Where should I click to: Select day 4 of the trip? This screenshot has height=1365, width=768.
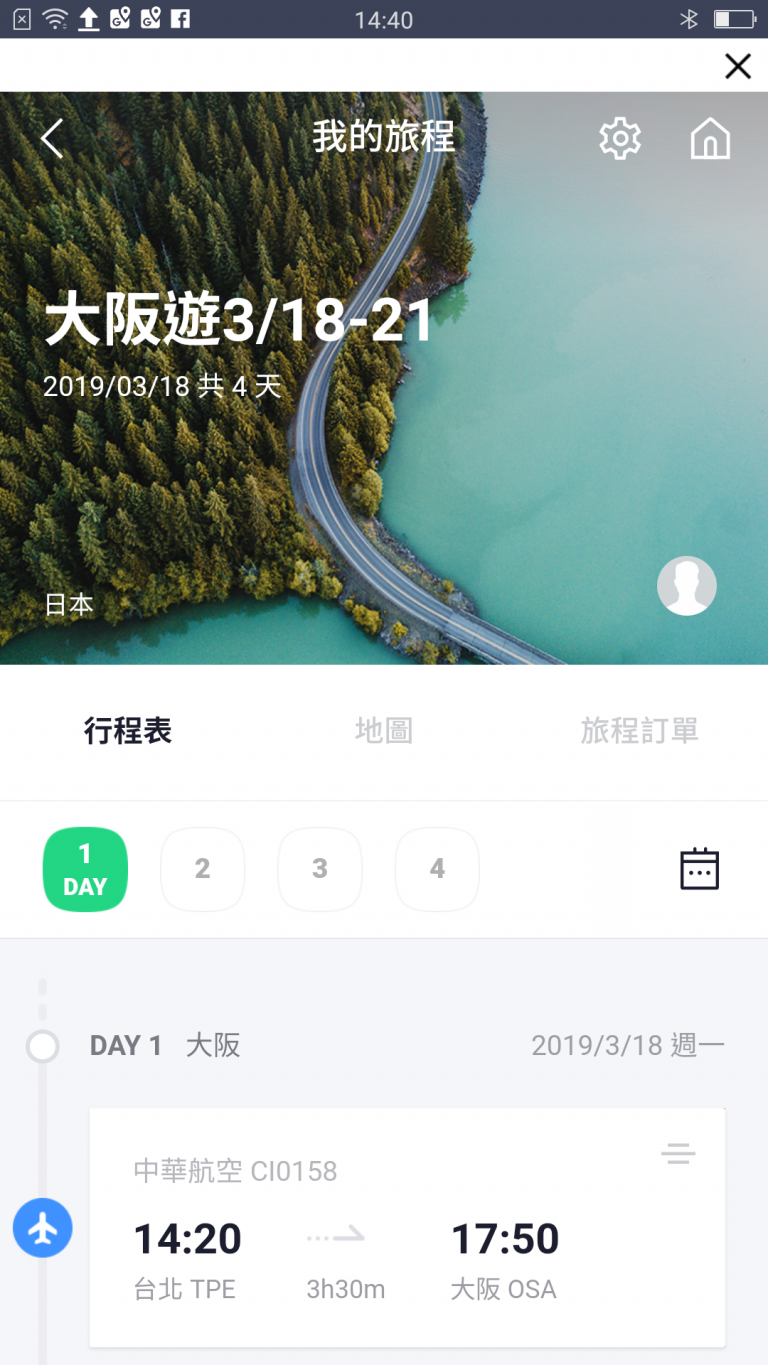[437, 869]
